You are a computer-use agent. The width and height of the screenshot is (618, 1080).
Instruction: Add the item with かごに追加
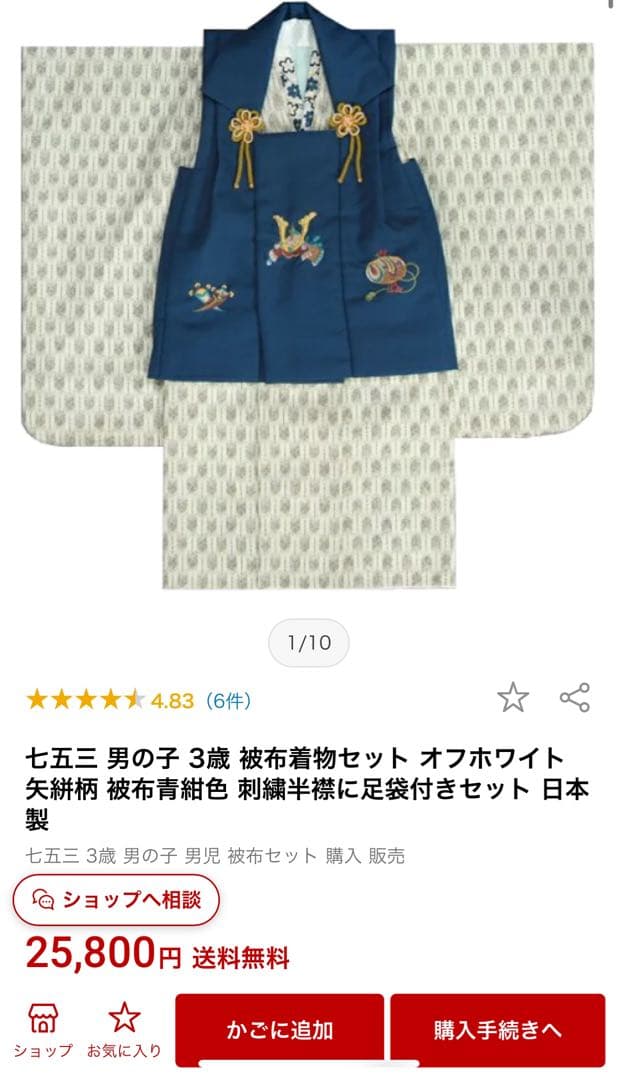tap(279, 1030)
